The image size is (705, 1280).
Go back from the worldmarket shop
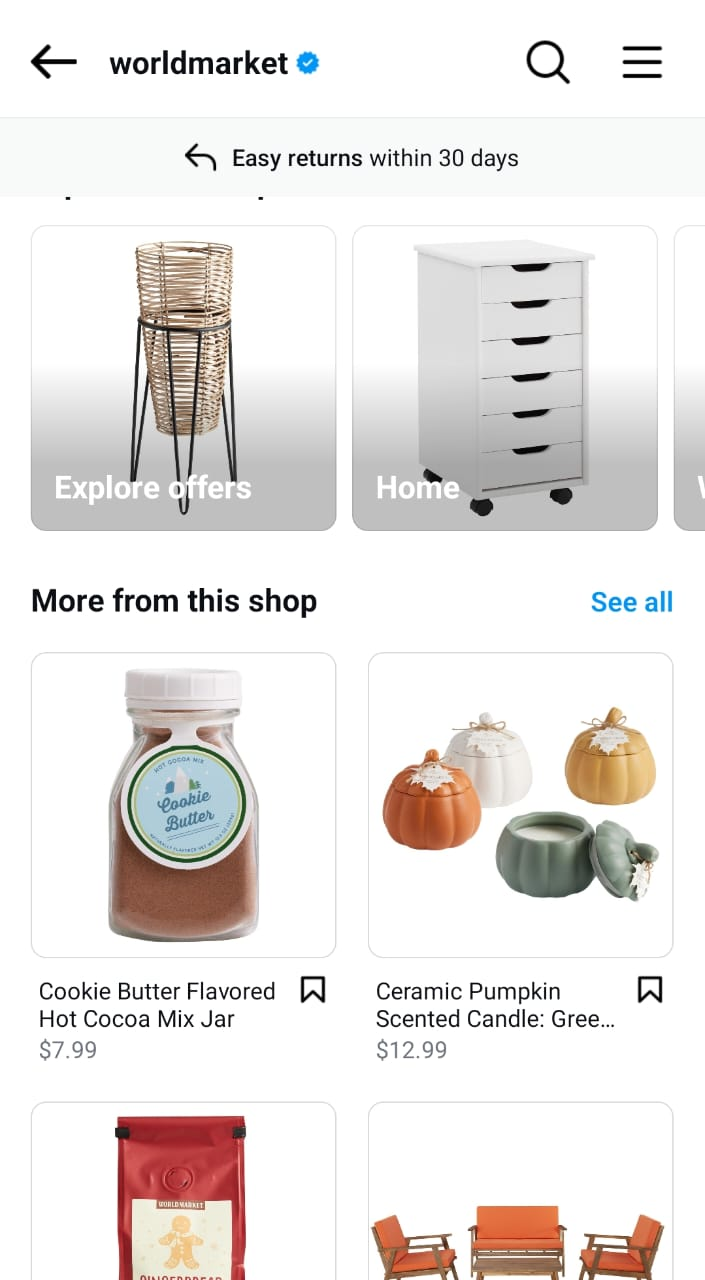(x=54, y=63)
